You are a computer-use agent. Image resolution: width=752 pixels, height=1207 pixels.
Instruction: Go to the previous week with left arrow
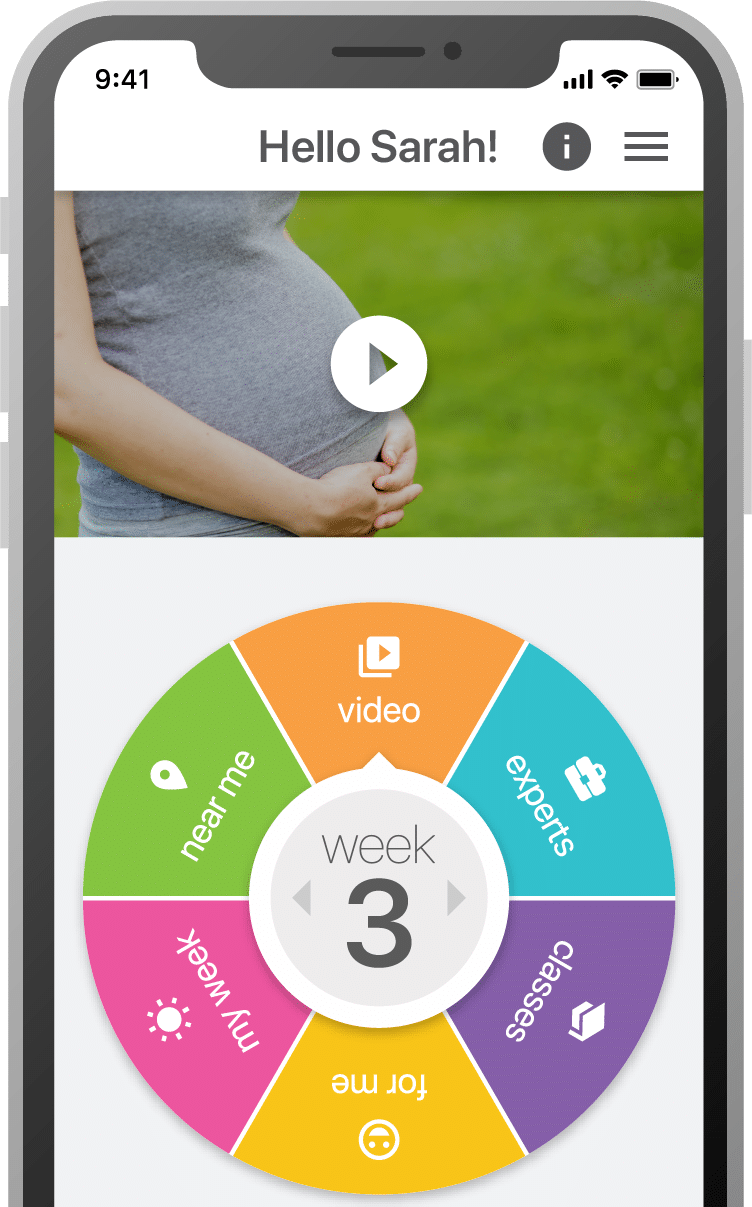[x=301, y=897]
